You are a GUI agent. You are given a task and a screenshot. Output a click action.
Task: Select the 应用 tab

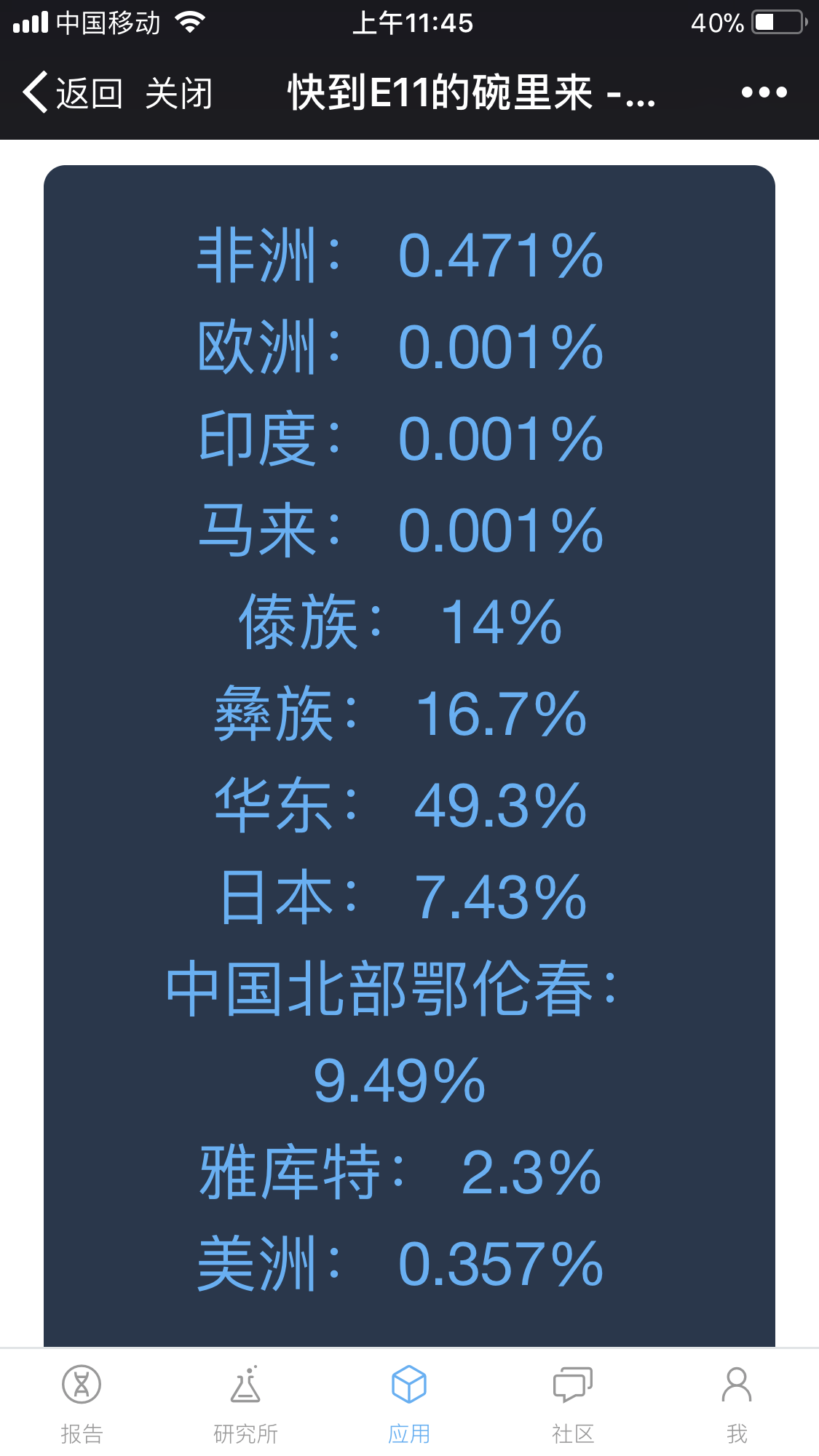(x=409, y=1404)
